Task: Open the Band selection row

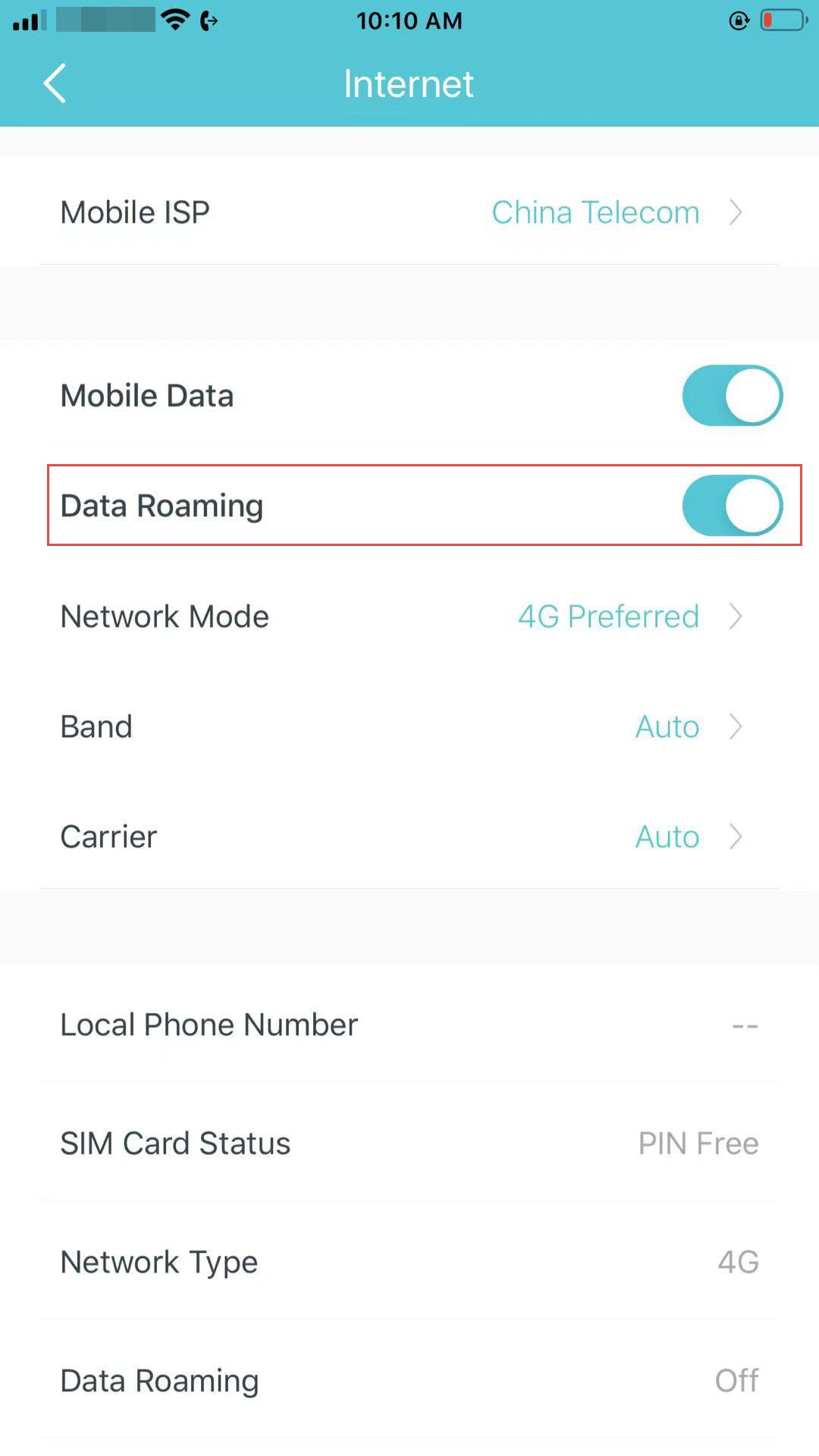Action: 409,726
